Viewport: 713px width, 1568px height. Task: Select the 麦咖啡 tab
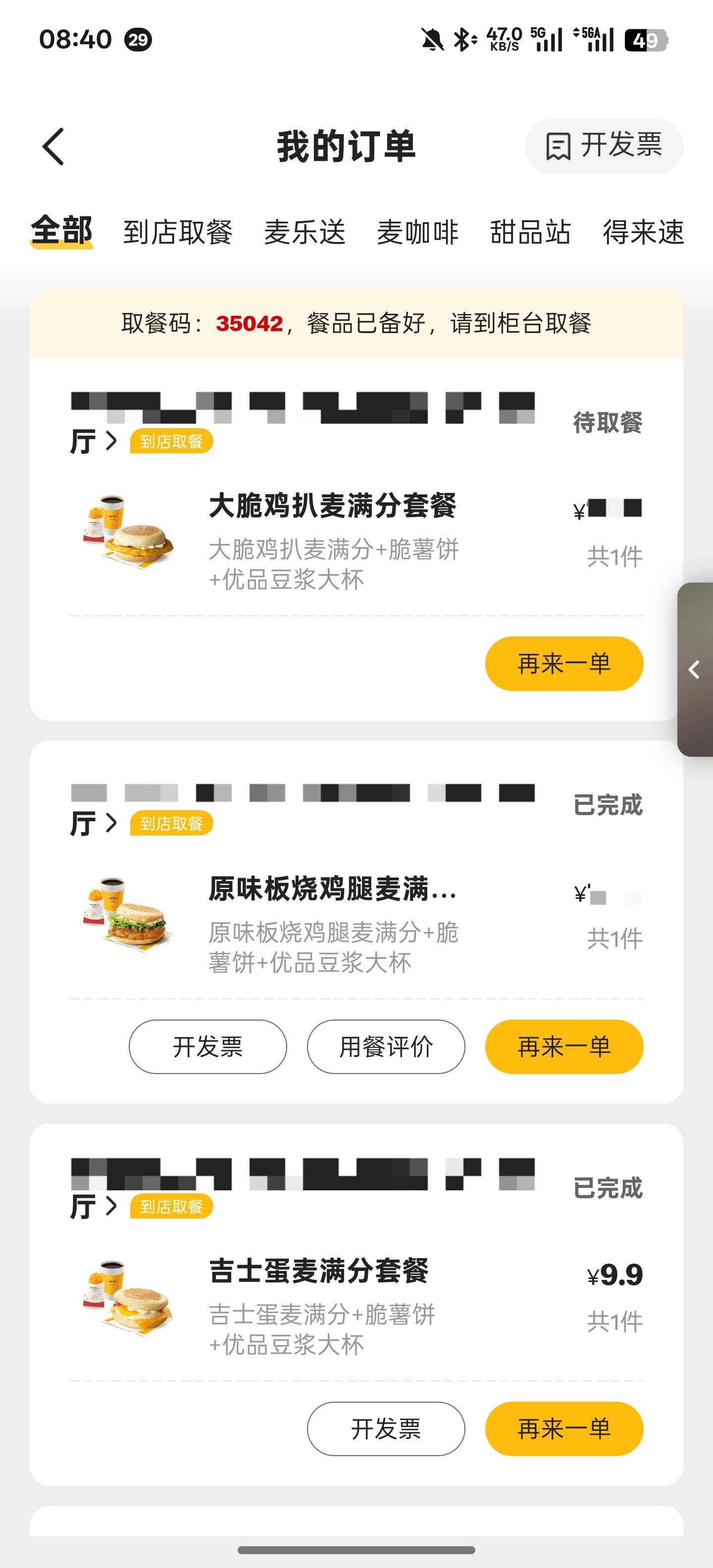(418, 233)
